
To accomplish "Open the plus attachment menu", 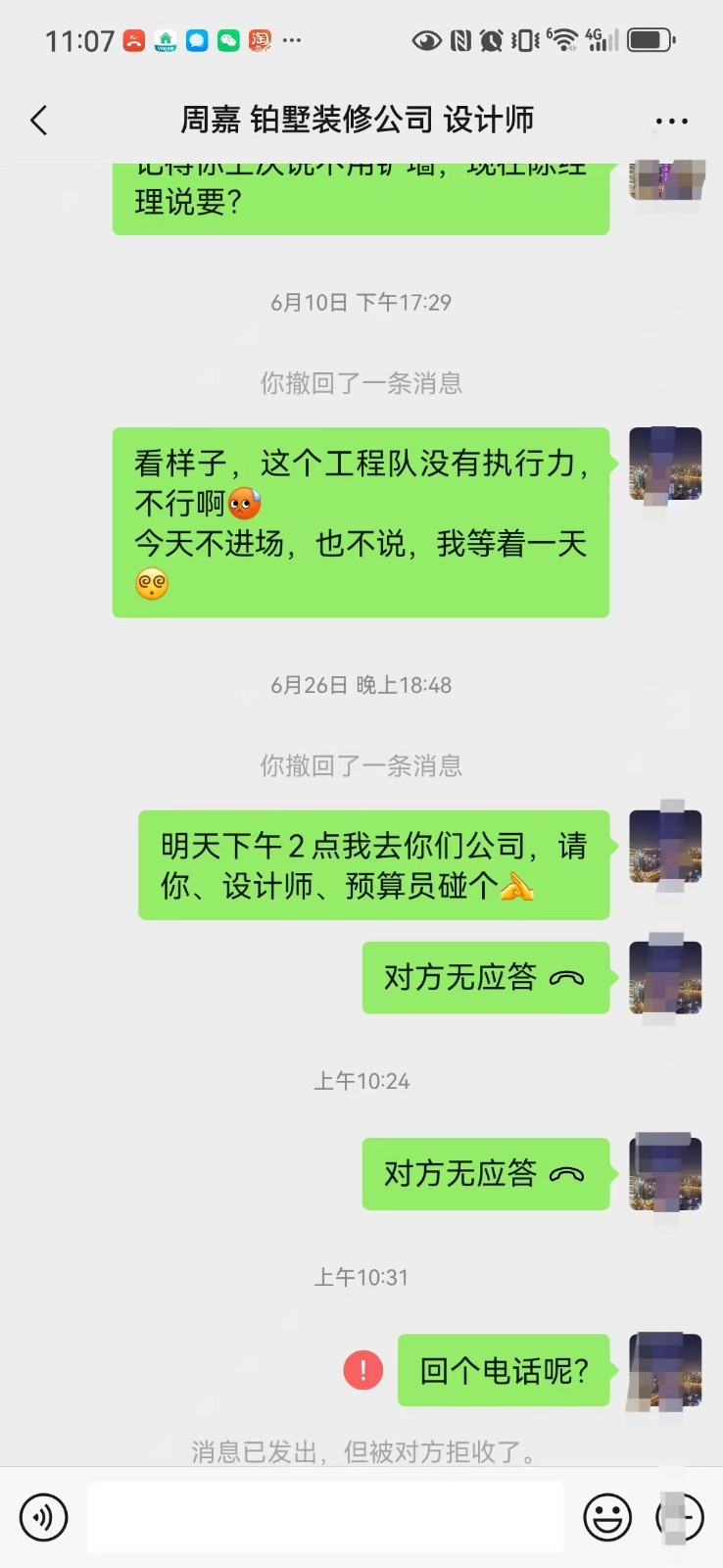I will pos(680,1517).
